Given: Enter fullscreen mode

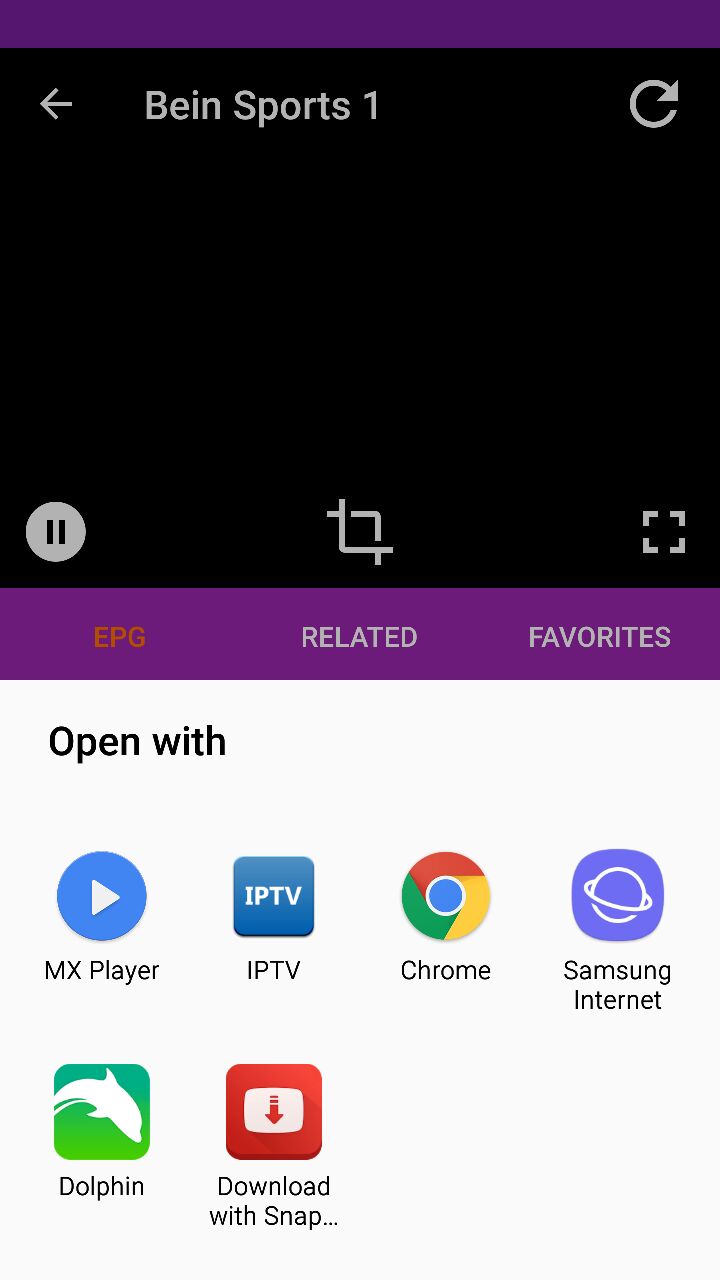Looking at the screenshot, I should coord(663,532).
